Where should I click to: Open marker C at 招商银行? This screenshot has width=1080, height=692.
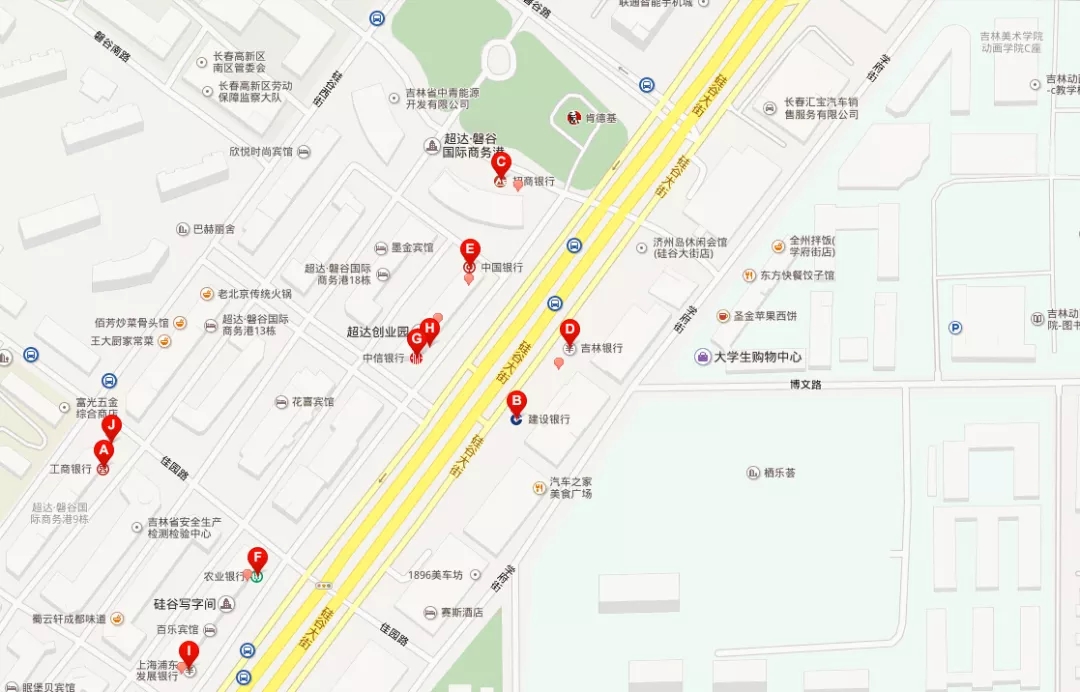[501, 165]
